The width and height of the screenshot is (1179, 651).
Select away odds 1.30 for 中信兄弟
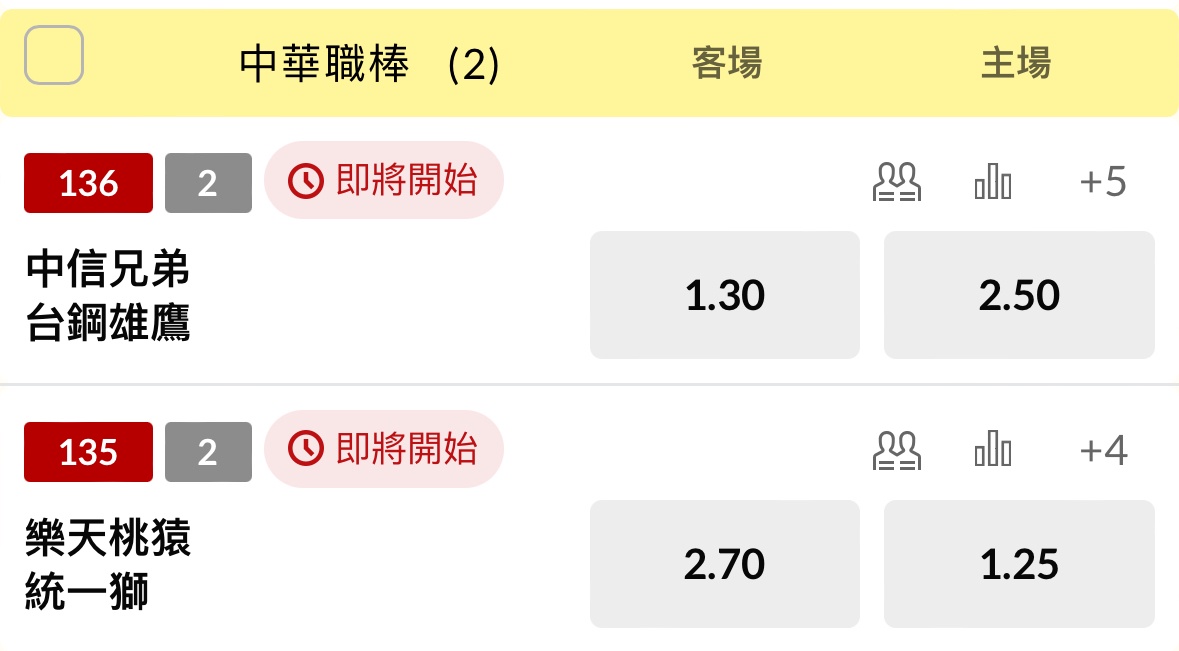724,295
